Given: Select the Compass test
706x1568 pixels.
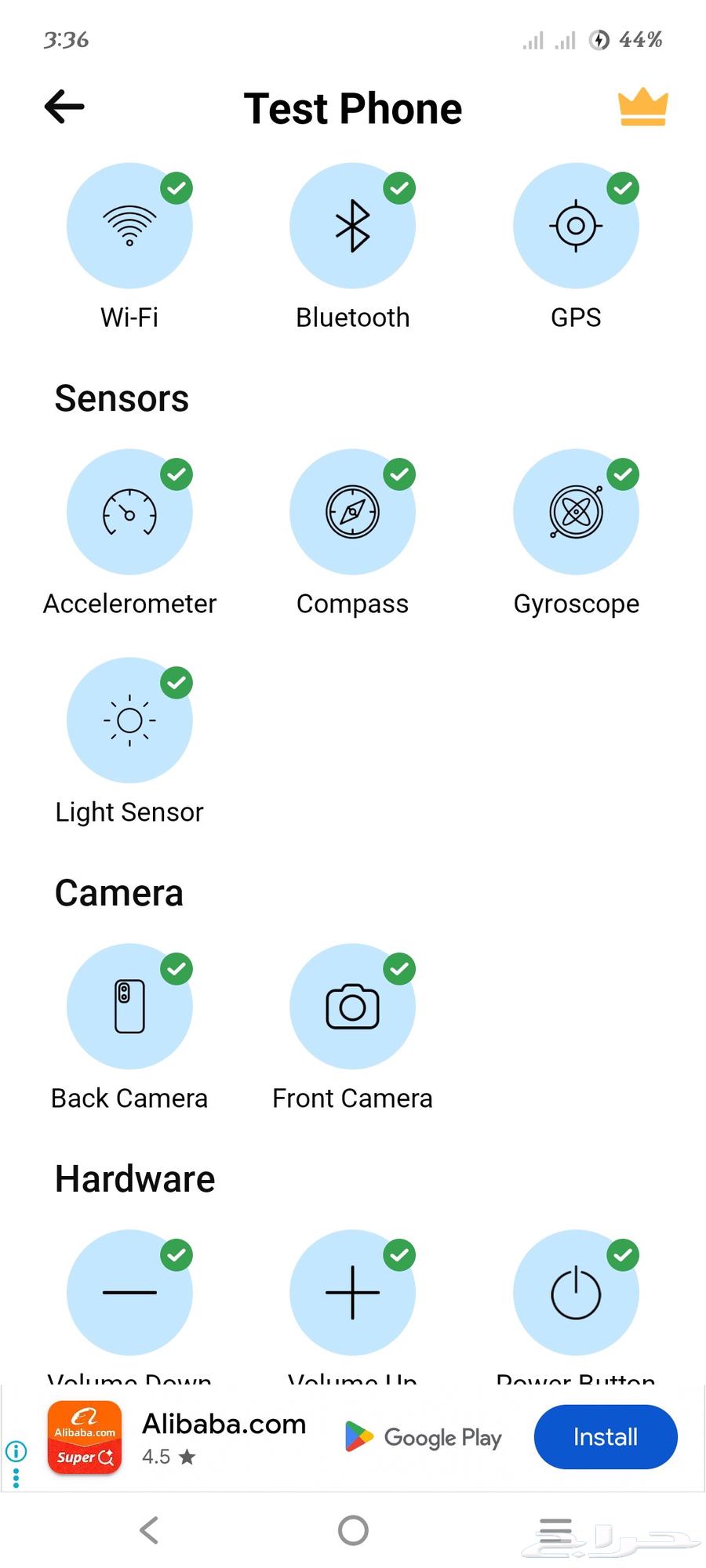Looking at the screenshot, I should (352, 512).
